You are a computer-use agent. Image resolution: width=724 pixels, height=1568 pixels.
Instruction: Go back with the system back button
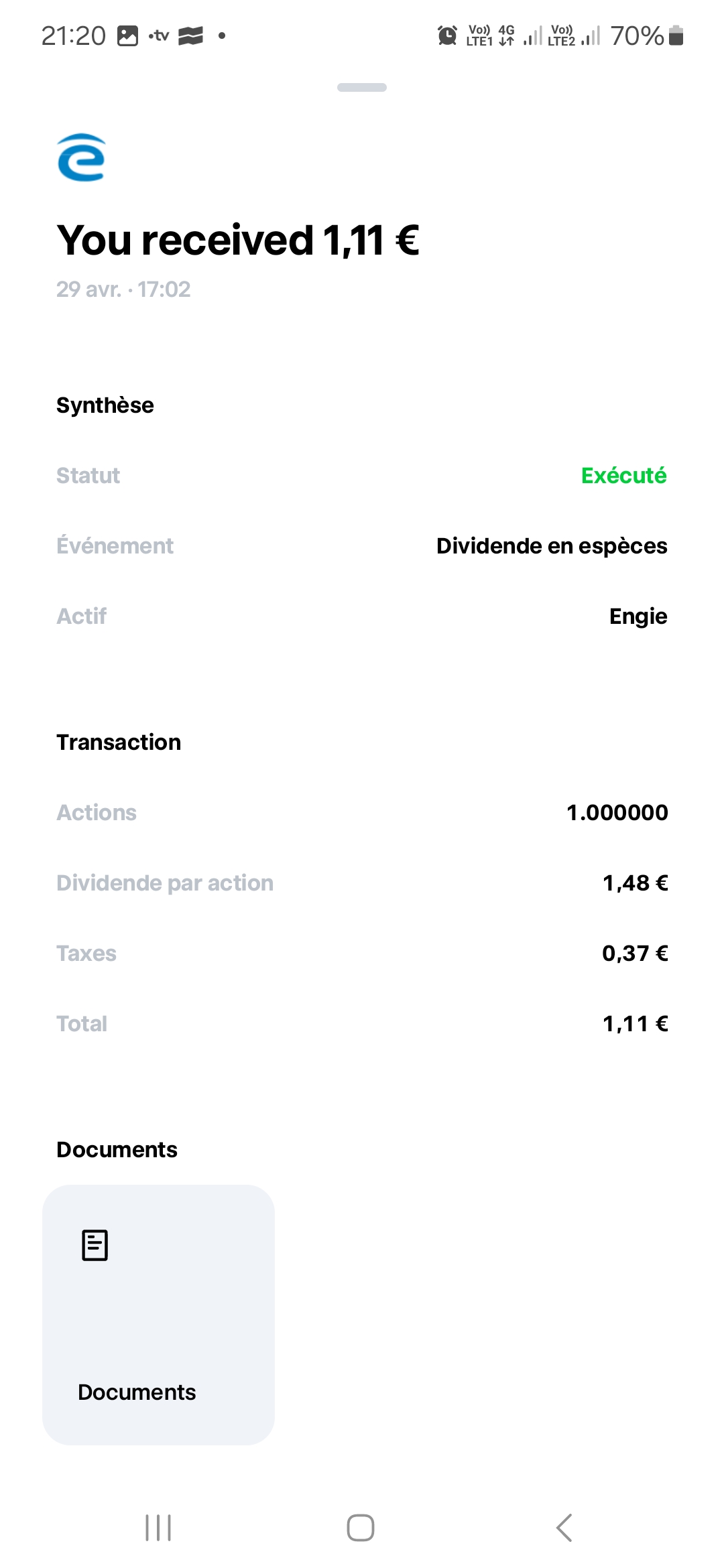tap(564, 1528)
